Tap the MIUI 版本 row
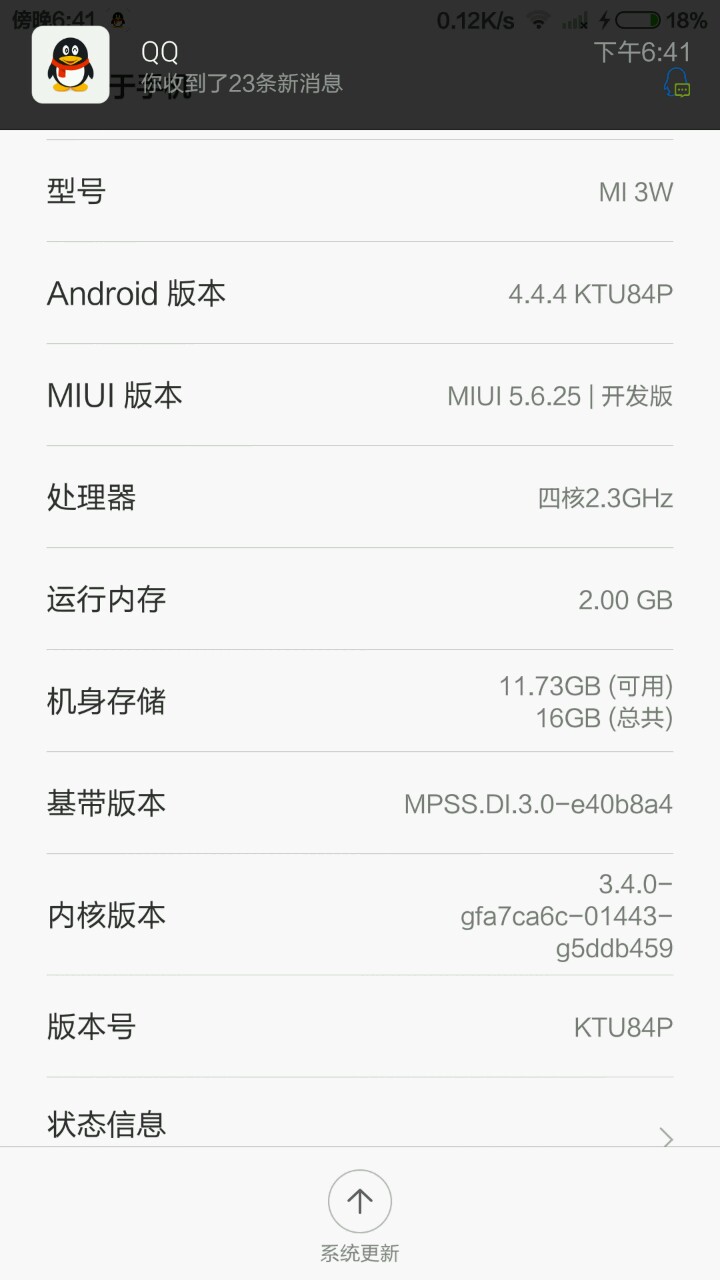Image resolution: width=720 pixels, height=1280 pixels. pyautogui.click(x=360, y=395)
